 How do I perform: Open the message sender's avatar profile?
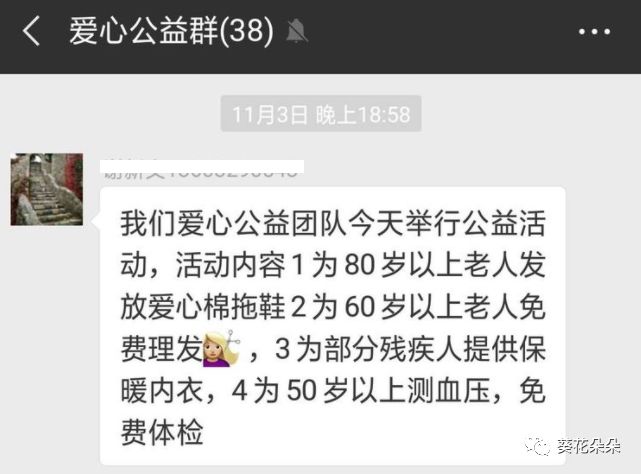coord(46,190)
